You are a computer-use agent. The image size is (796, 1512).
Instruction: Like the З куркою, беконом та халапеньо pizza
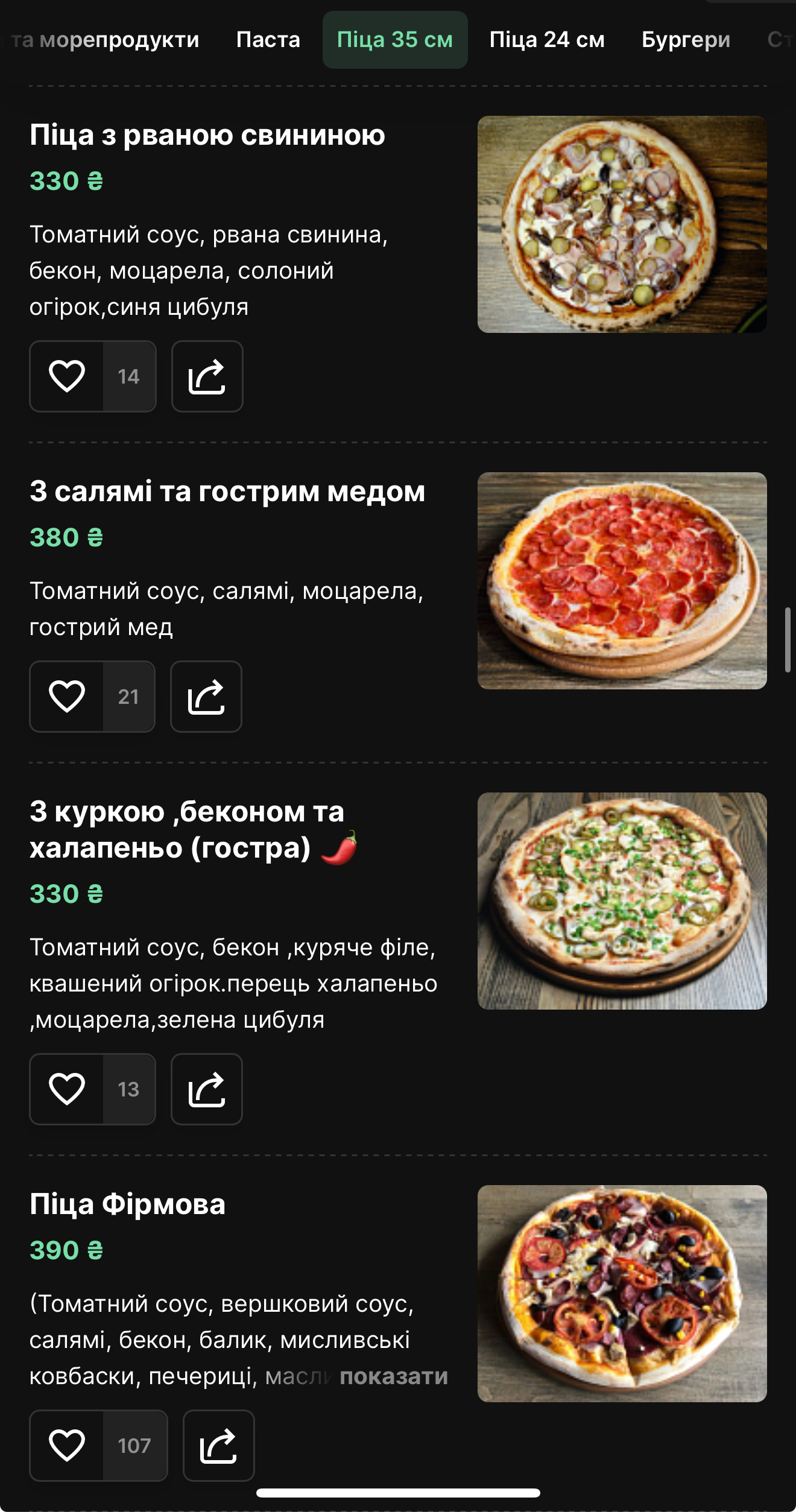pyautogui.click(x=67, y=1089)
